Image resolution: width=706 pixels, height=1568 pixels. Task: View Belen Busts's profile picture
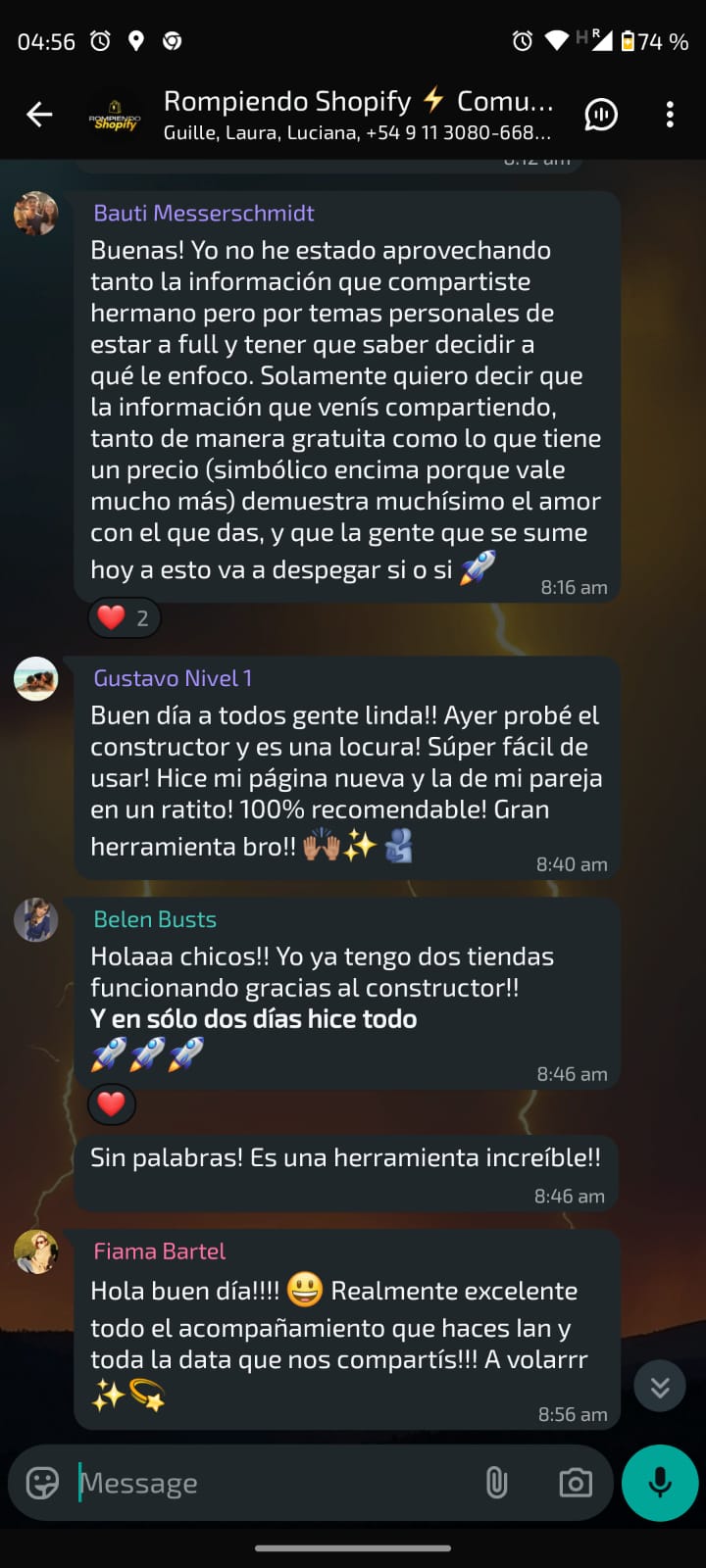point(35,920)
